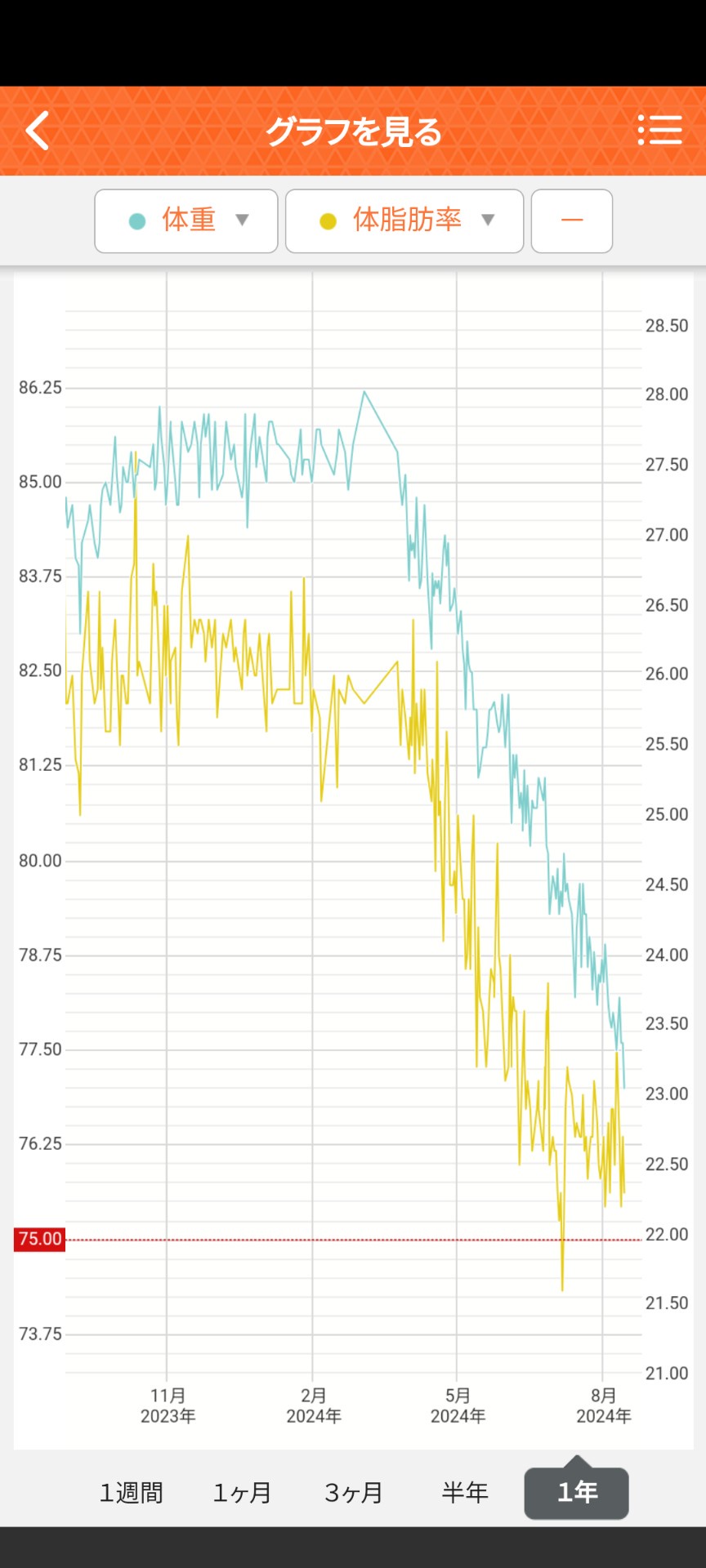
Task: Switch to the 1ヶ月 range
Action: pos(242,1493)
